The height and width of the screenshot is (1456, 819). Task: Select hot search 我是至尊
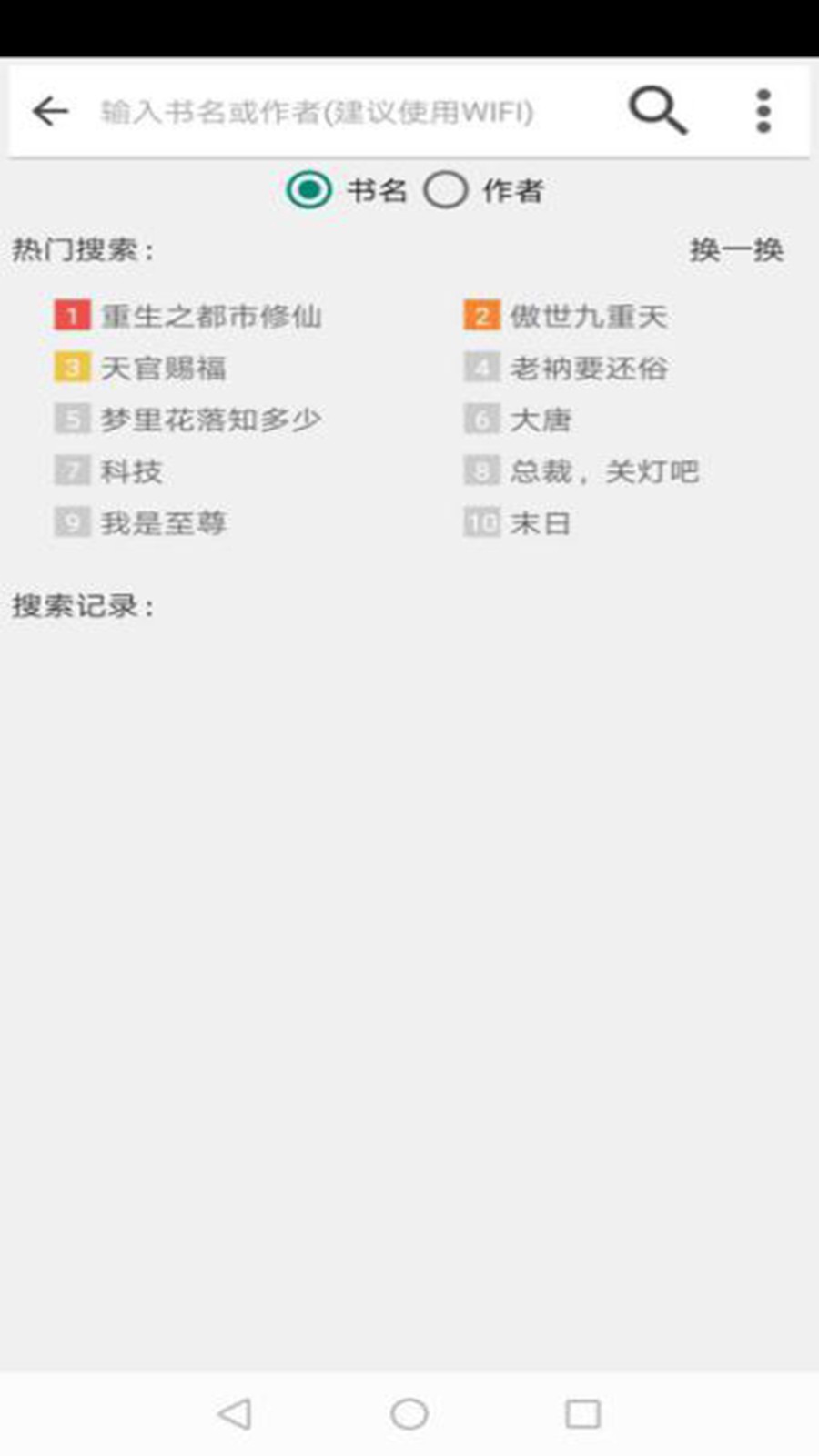pos(163,523)
